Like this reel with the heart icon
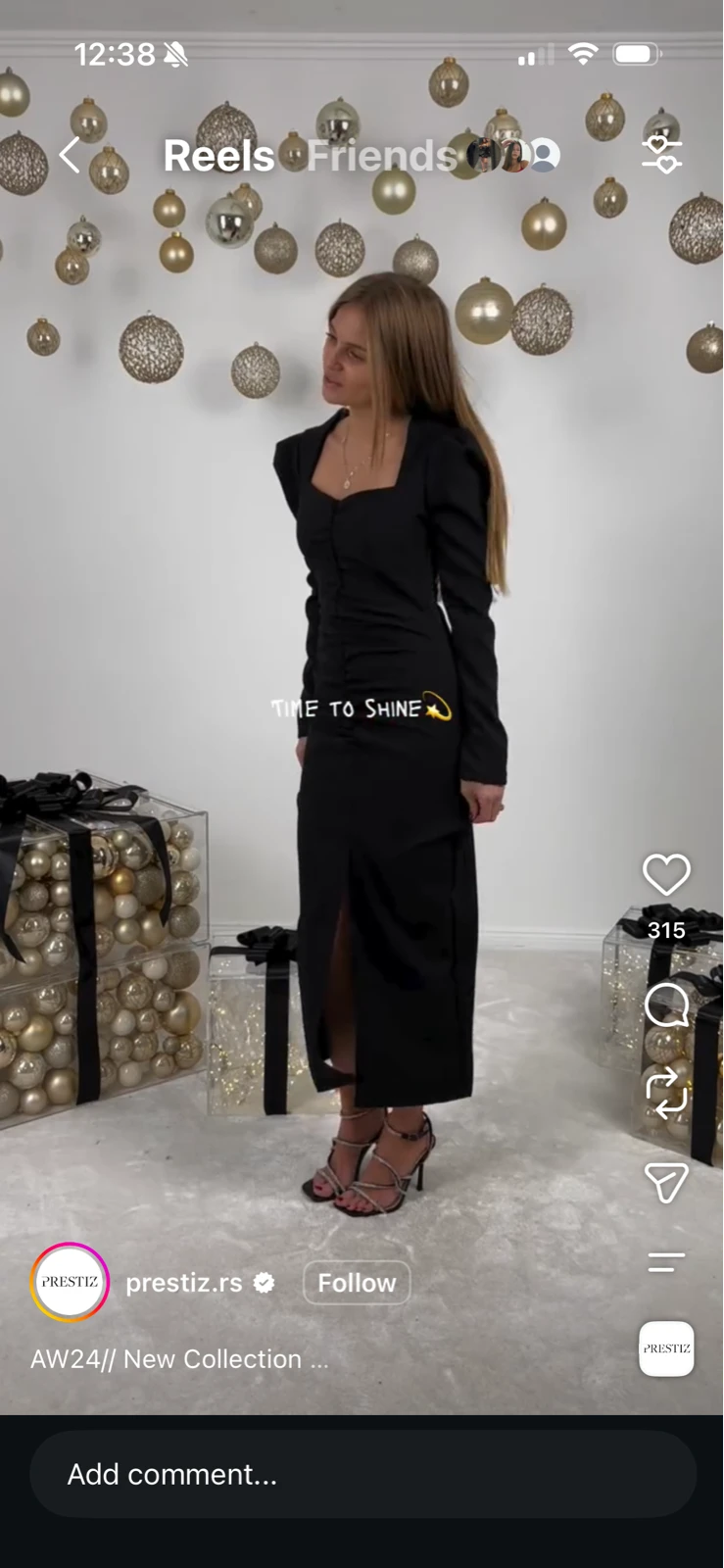724x1568 pixels. pyautogui.click(x=666, y=874)
